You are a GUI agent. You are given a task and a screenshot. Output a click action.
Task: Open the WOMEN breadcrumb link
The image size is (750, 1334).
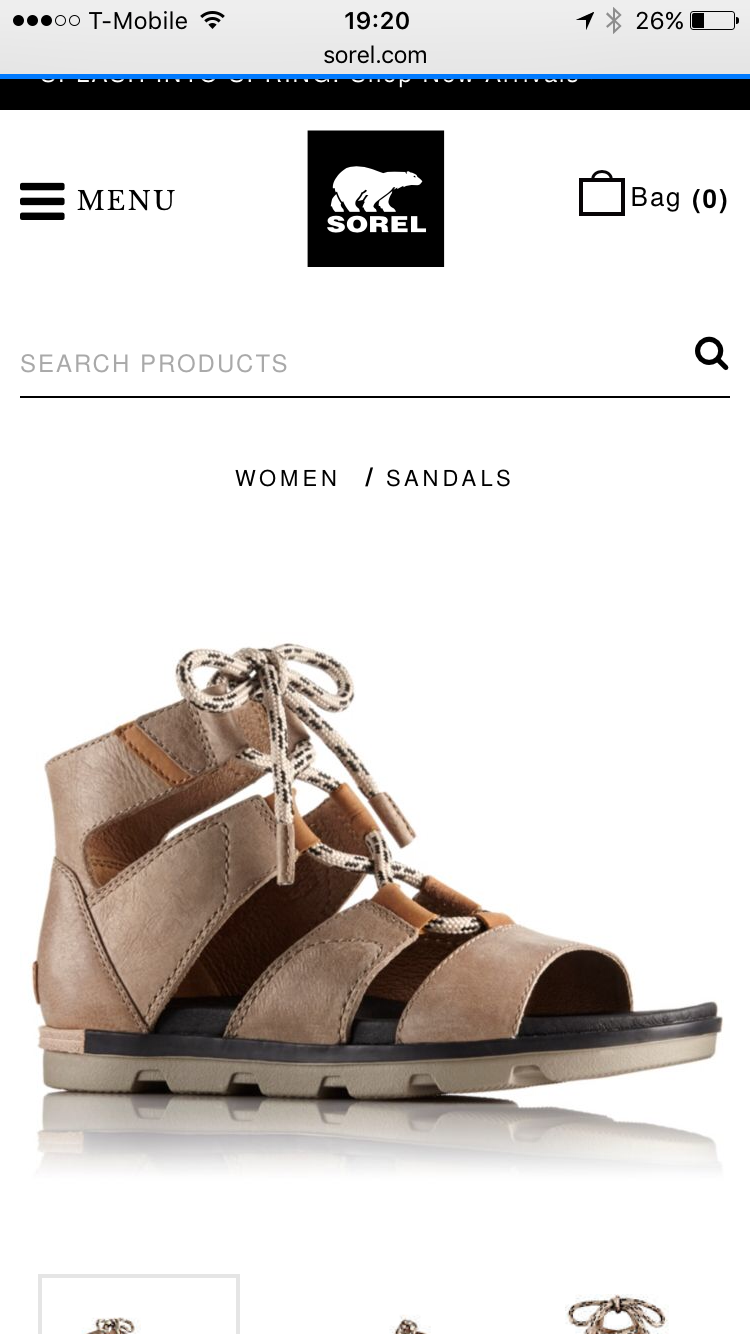point(287,478)
